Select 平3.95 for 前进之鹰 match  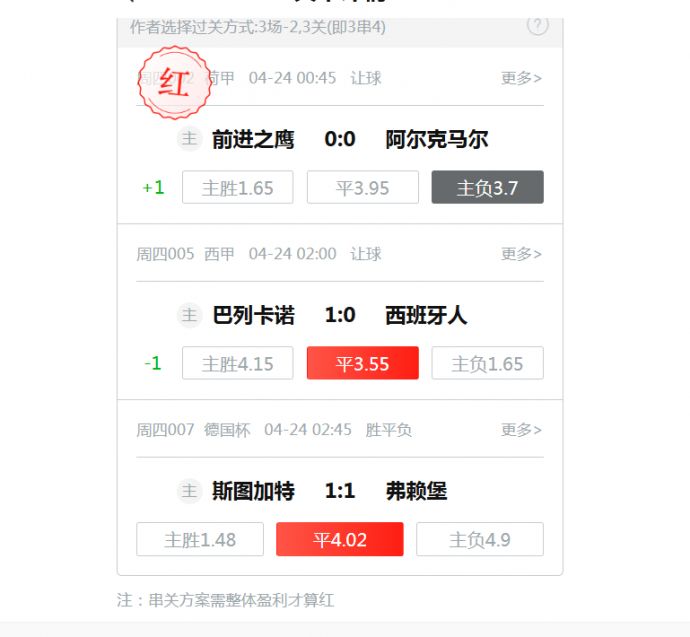pyautogui.click(x=362, y=187)
